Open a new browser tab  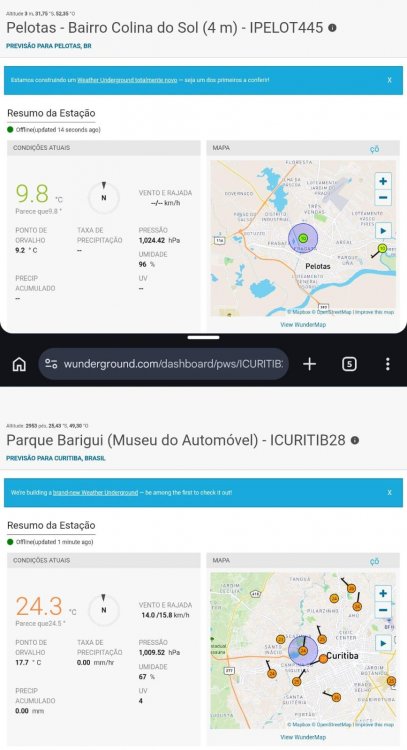tap(309, 364)
